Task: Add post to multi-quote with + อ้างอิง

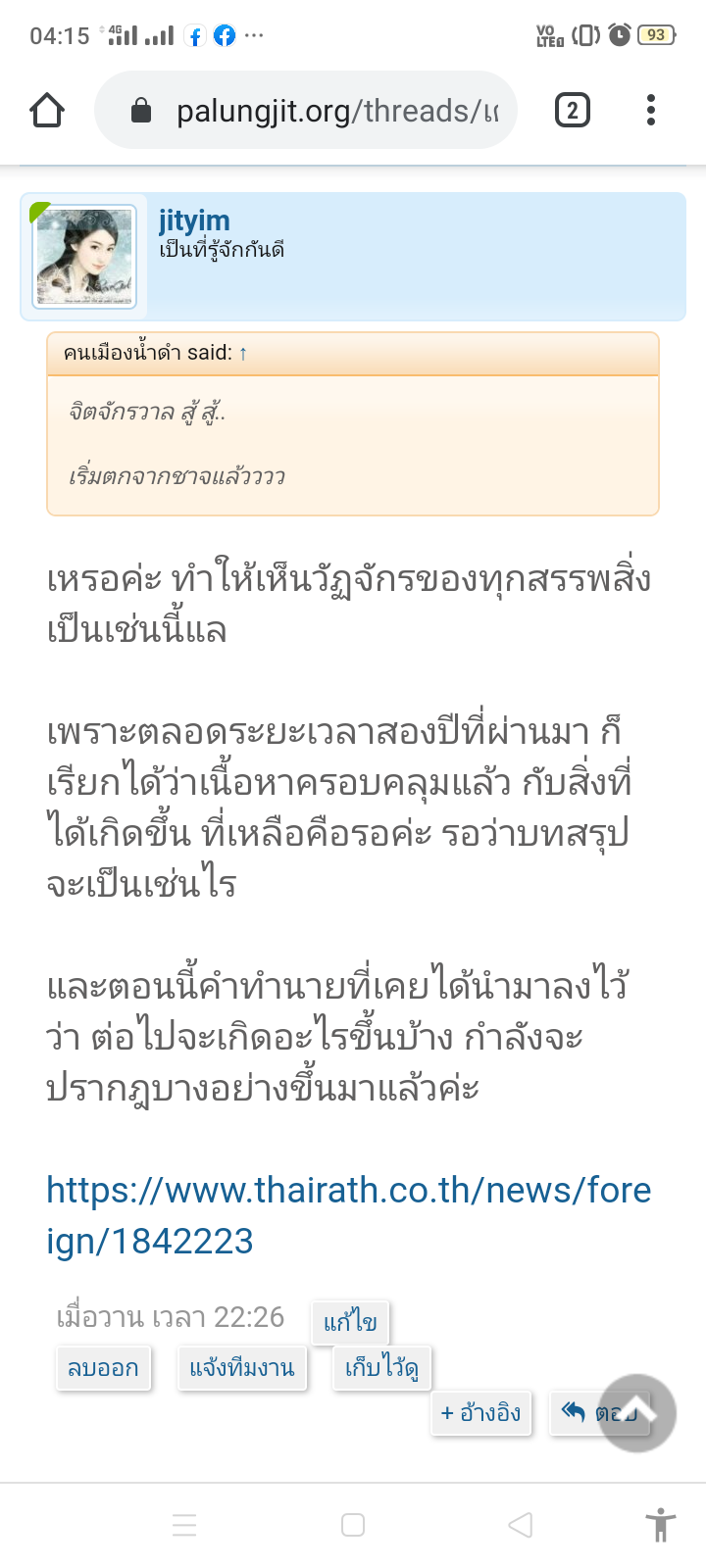Action: [481, 1413]
